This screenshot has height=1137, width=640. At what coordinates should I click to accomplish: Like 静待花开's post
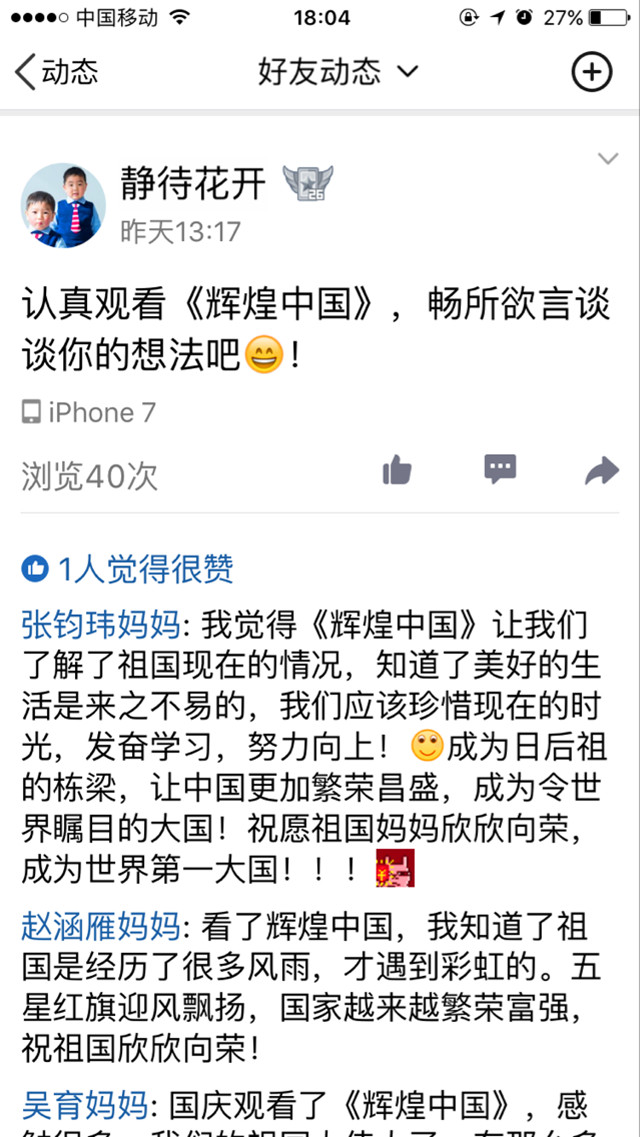click(397, 470)
